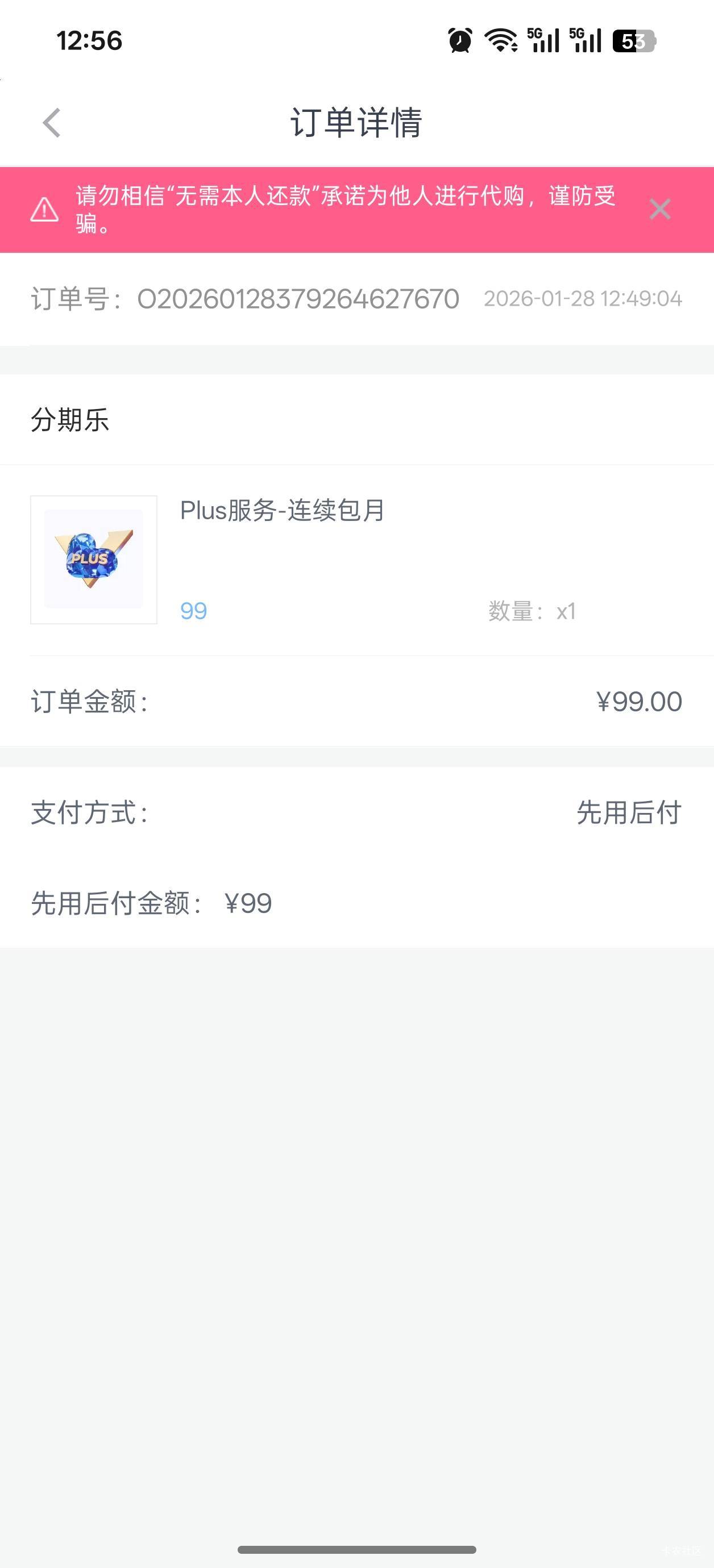Open the Plus服务-连续包月 product item
Viewport: 714px width, 1568px height.
click(x=283, y=510)
